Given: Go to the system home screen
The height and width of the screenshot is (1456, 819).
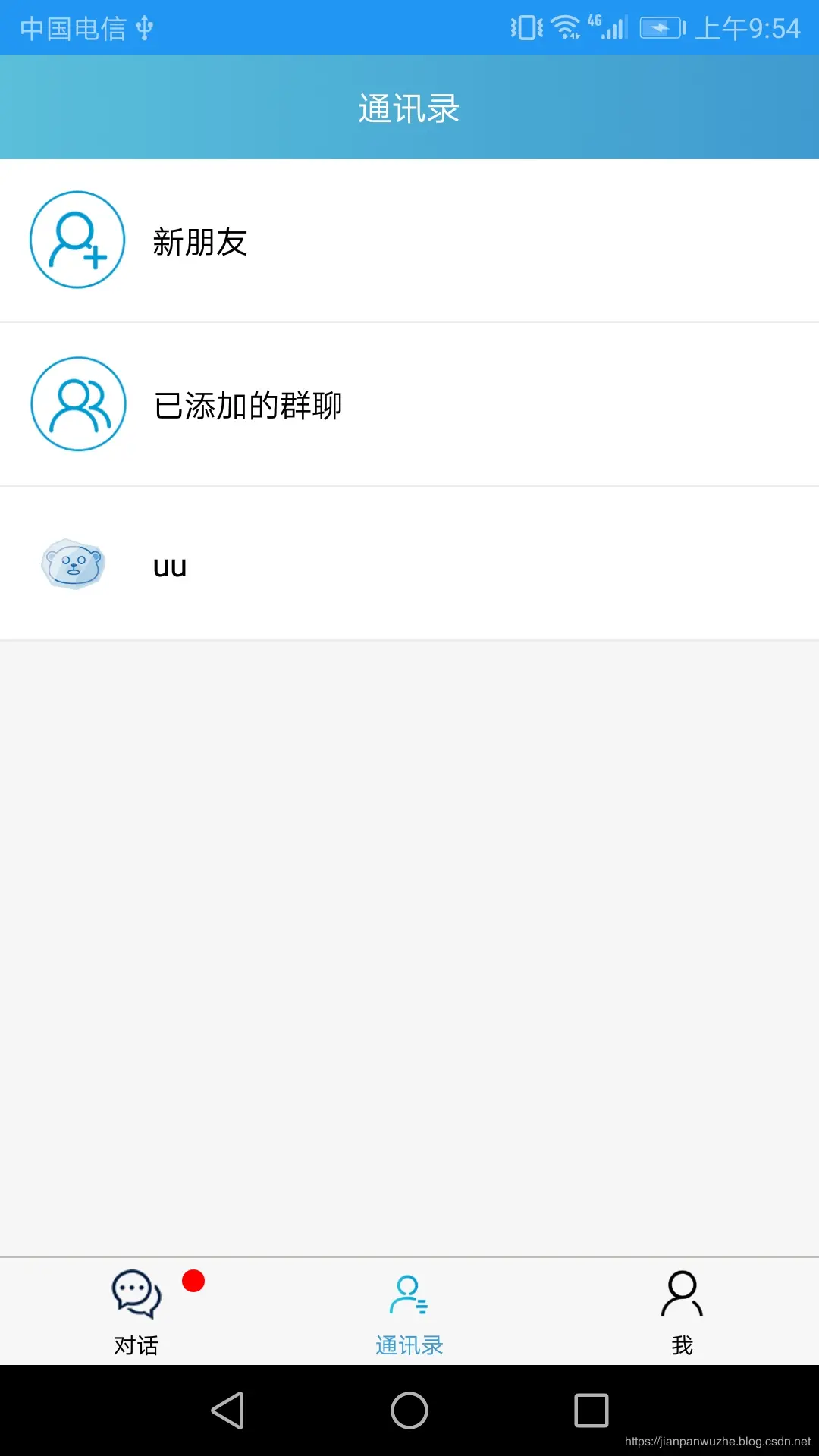Looking at the screenshot, I should click(x=409, y=1410).
